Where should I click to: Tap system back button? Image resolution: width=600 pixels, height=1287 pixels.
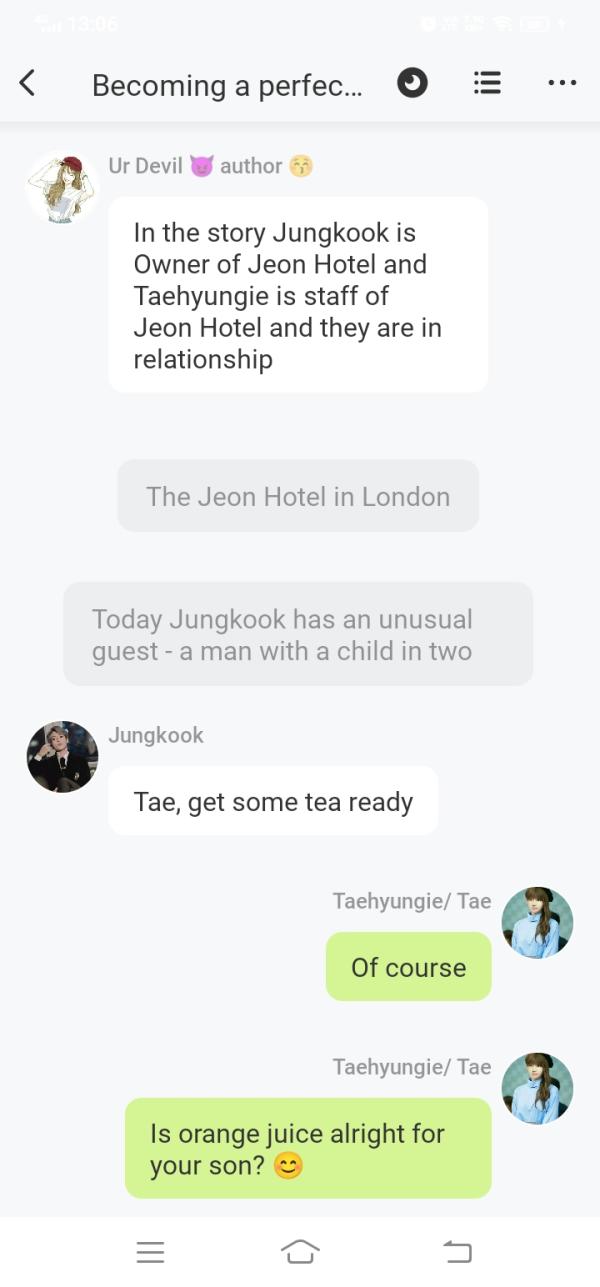[x=456, y=1251]
